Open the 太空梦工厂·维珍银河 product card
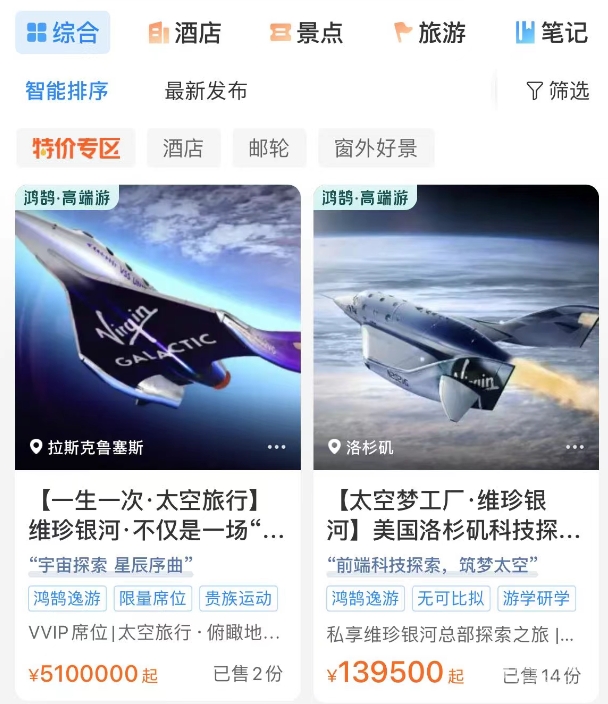Screen dimensions: 608x704 coord(456,443)
